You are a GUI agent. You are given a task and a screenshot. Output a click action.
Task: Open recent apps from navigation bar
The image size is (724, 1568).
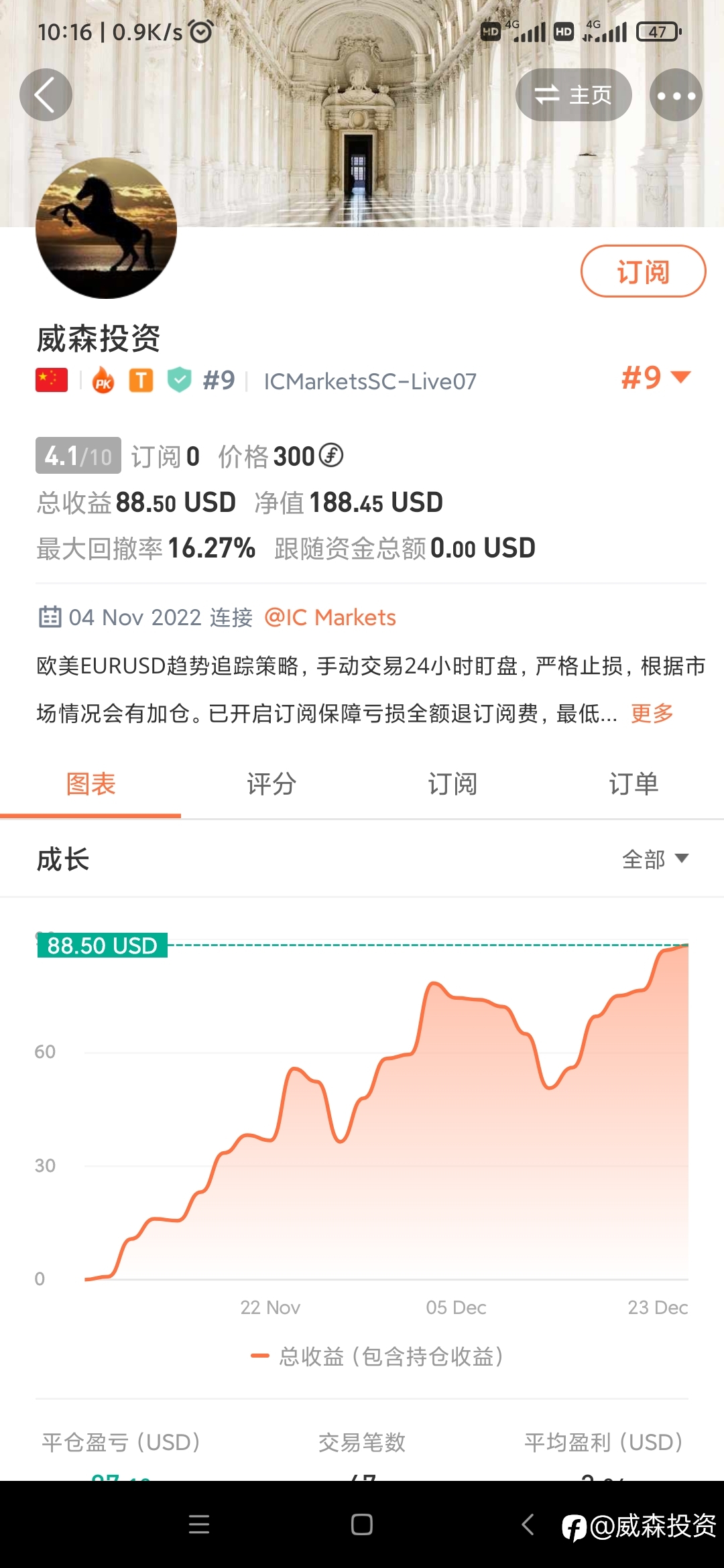point(199,1524)
